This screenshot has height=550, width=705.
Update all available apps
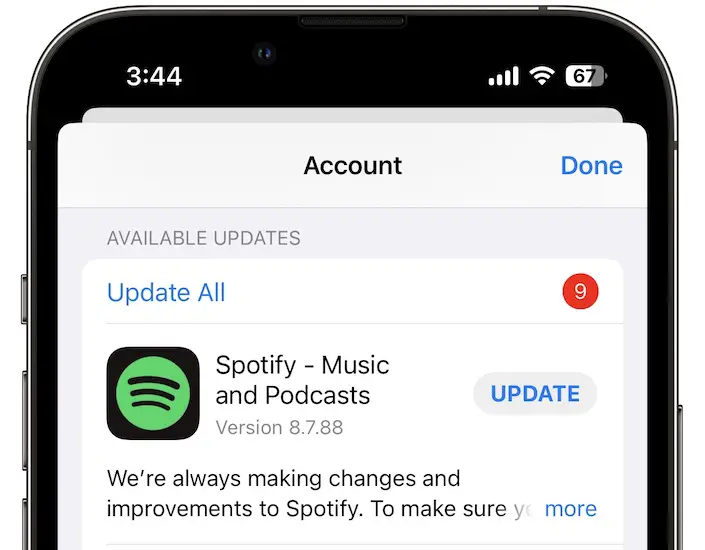pyautogui.click(x=166, y=293)
